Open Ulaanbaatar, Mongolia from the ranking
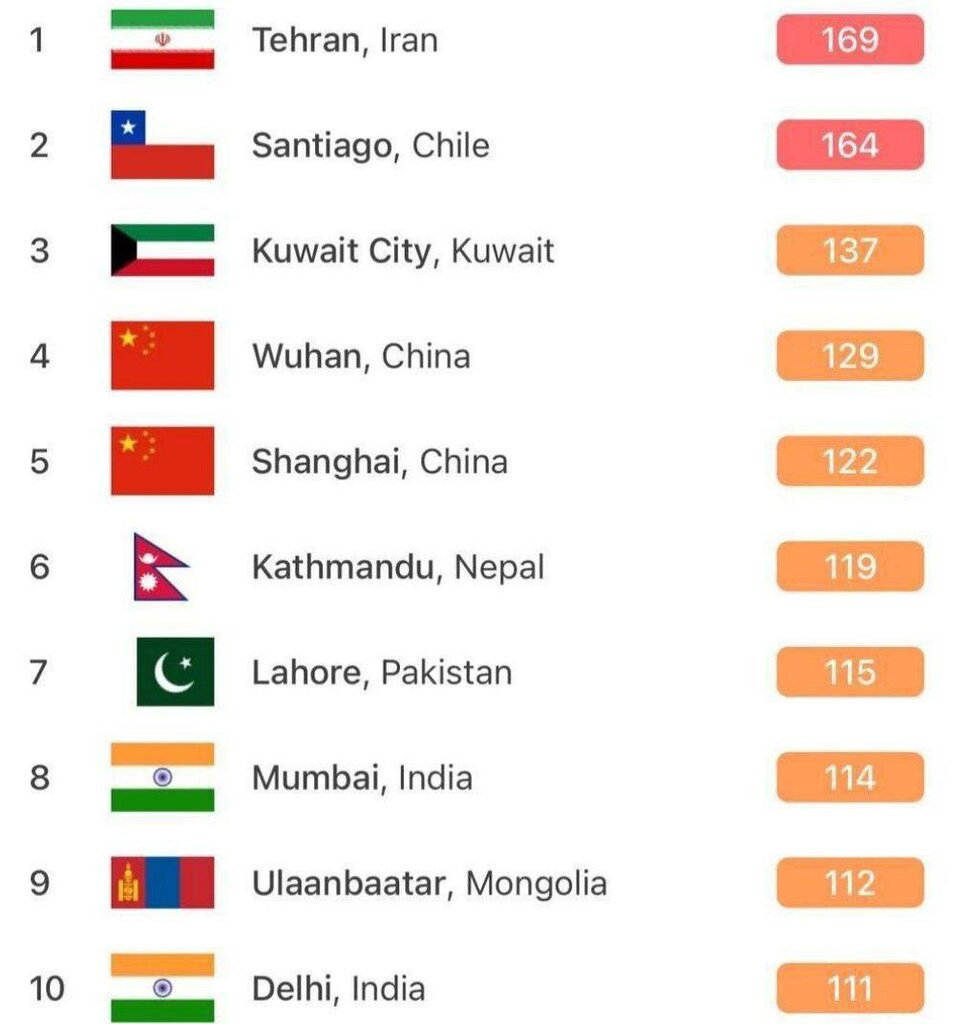Screen dimensions: 970x1024 [x=429, y=884]
